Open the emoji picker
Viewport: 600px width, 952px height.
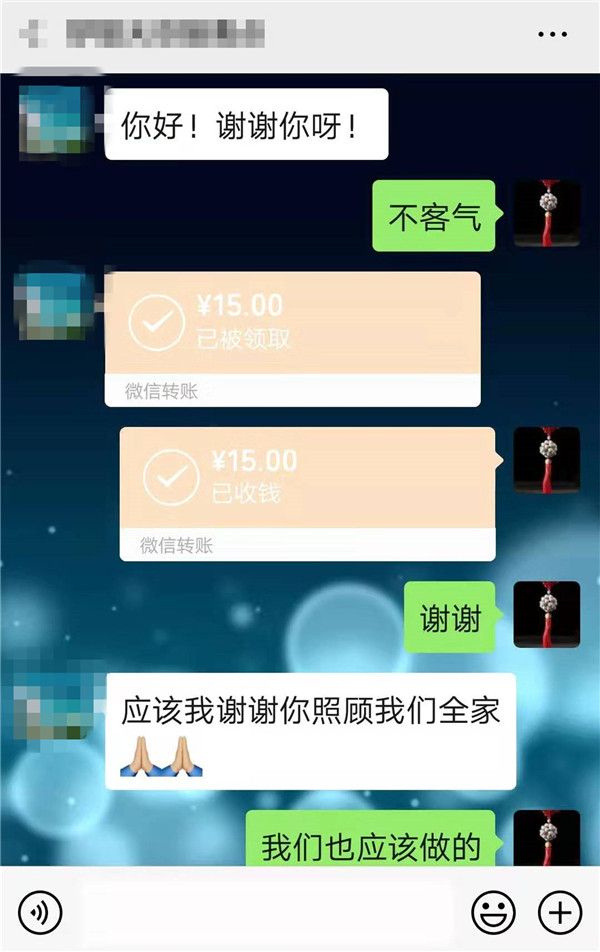[493, 911]
